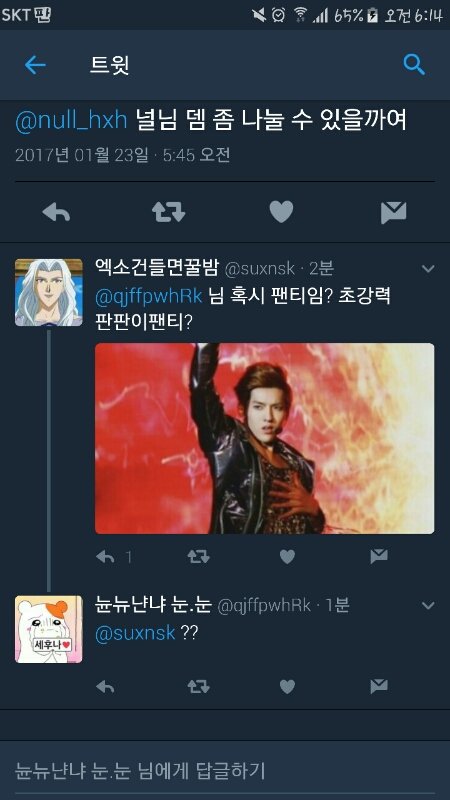The height and width of the screenshot is (800, 450).
Task: Reply to the main tweet
Action: (x=56, y=212)
